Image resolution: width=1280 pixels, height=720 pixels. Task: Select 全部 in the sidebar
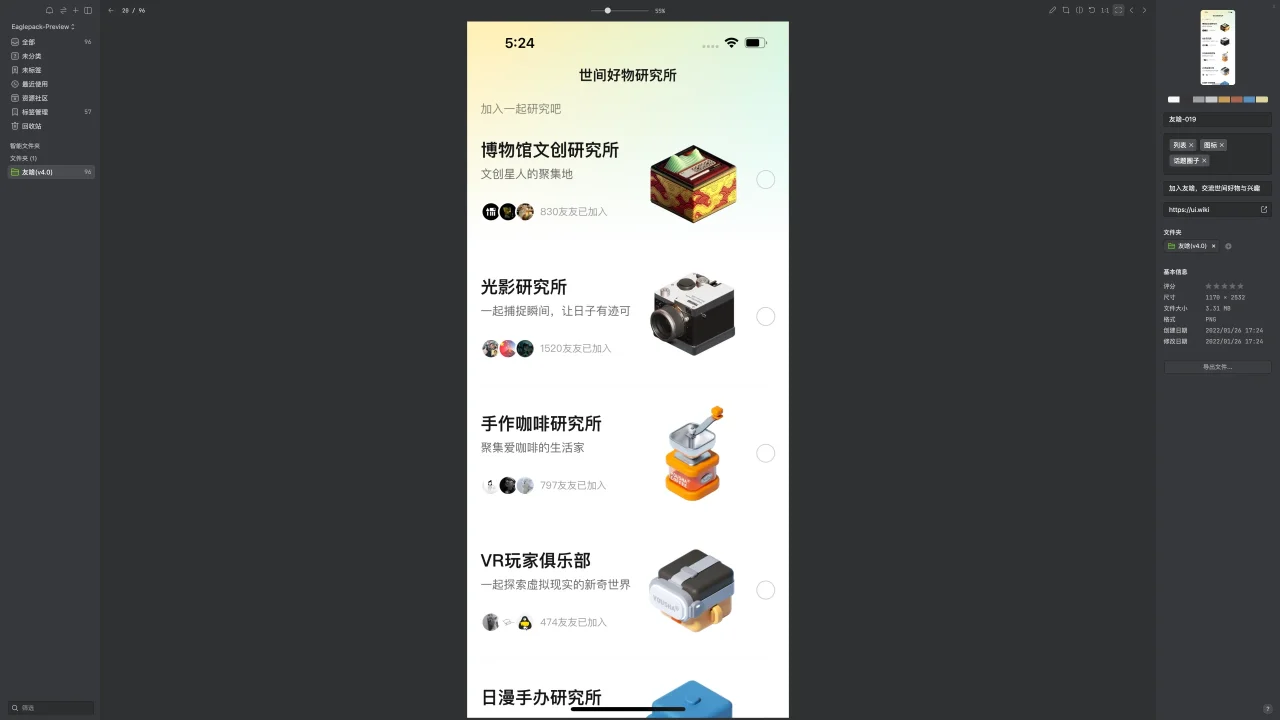[x=28, y=42]
